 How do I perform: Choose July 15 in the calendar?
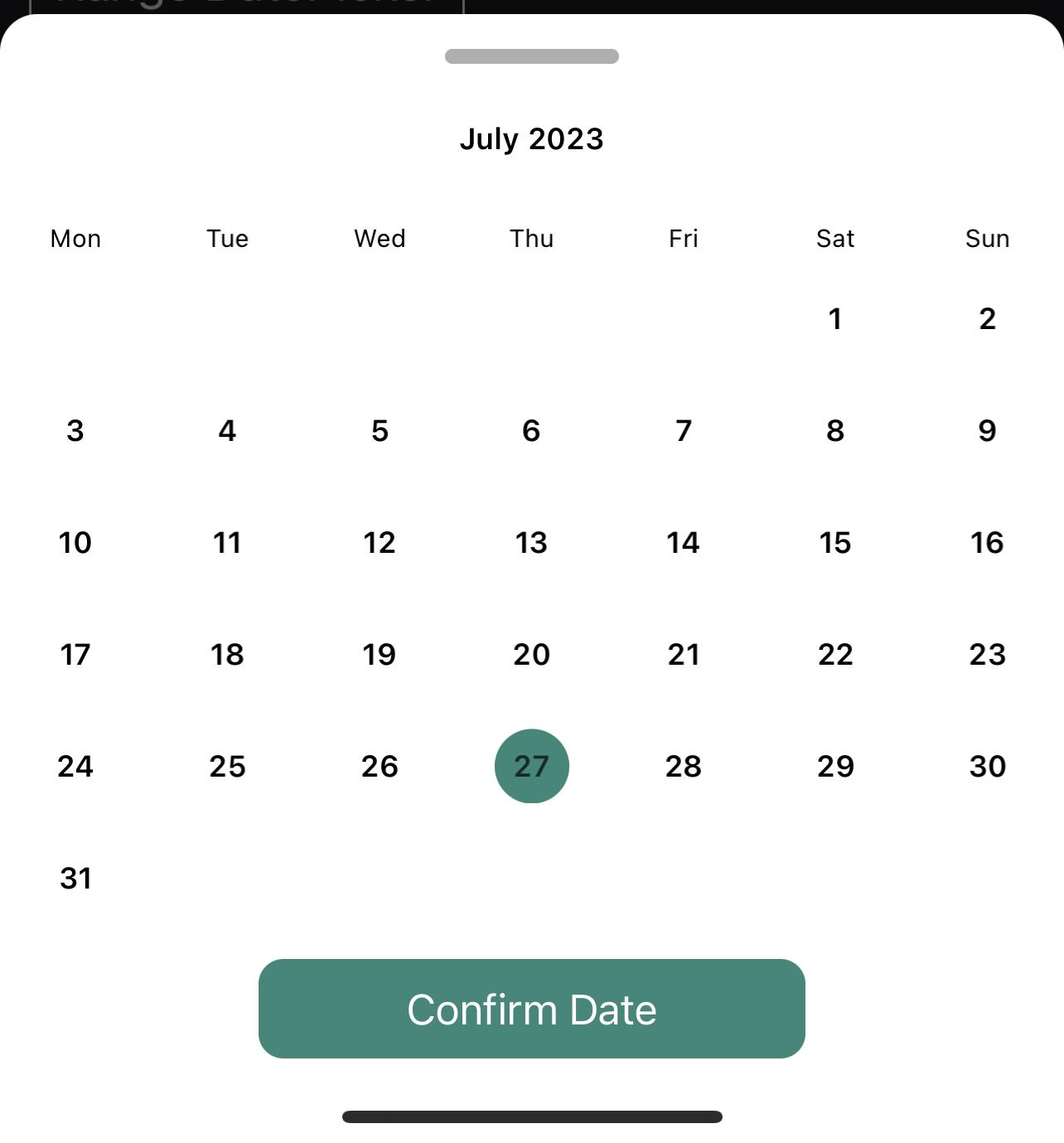click(x=835, y=543)
